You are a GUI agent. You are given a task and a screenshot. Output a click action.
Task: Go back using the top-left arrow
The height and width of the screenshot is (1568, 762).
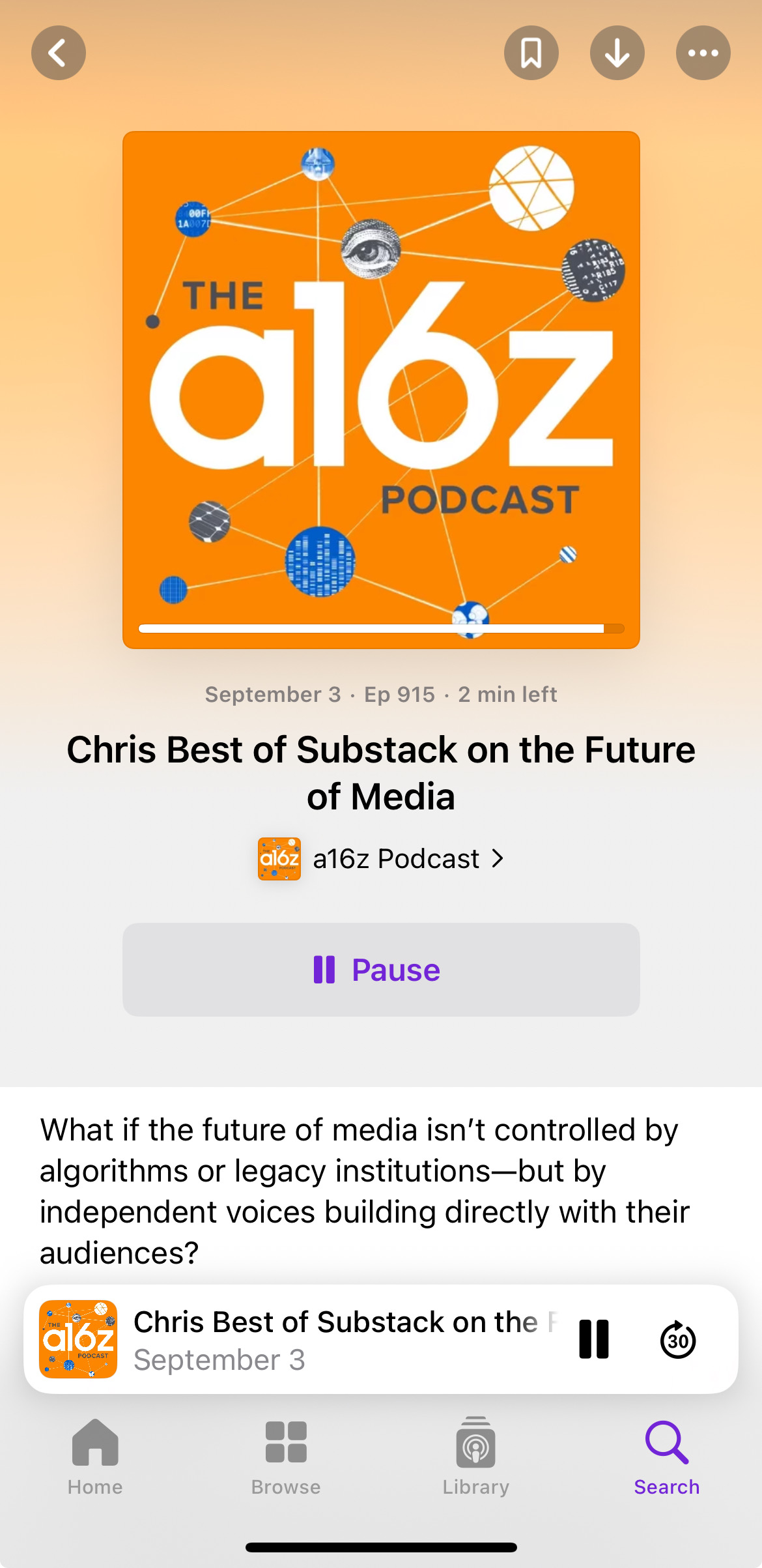point(59,53)
